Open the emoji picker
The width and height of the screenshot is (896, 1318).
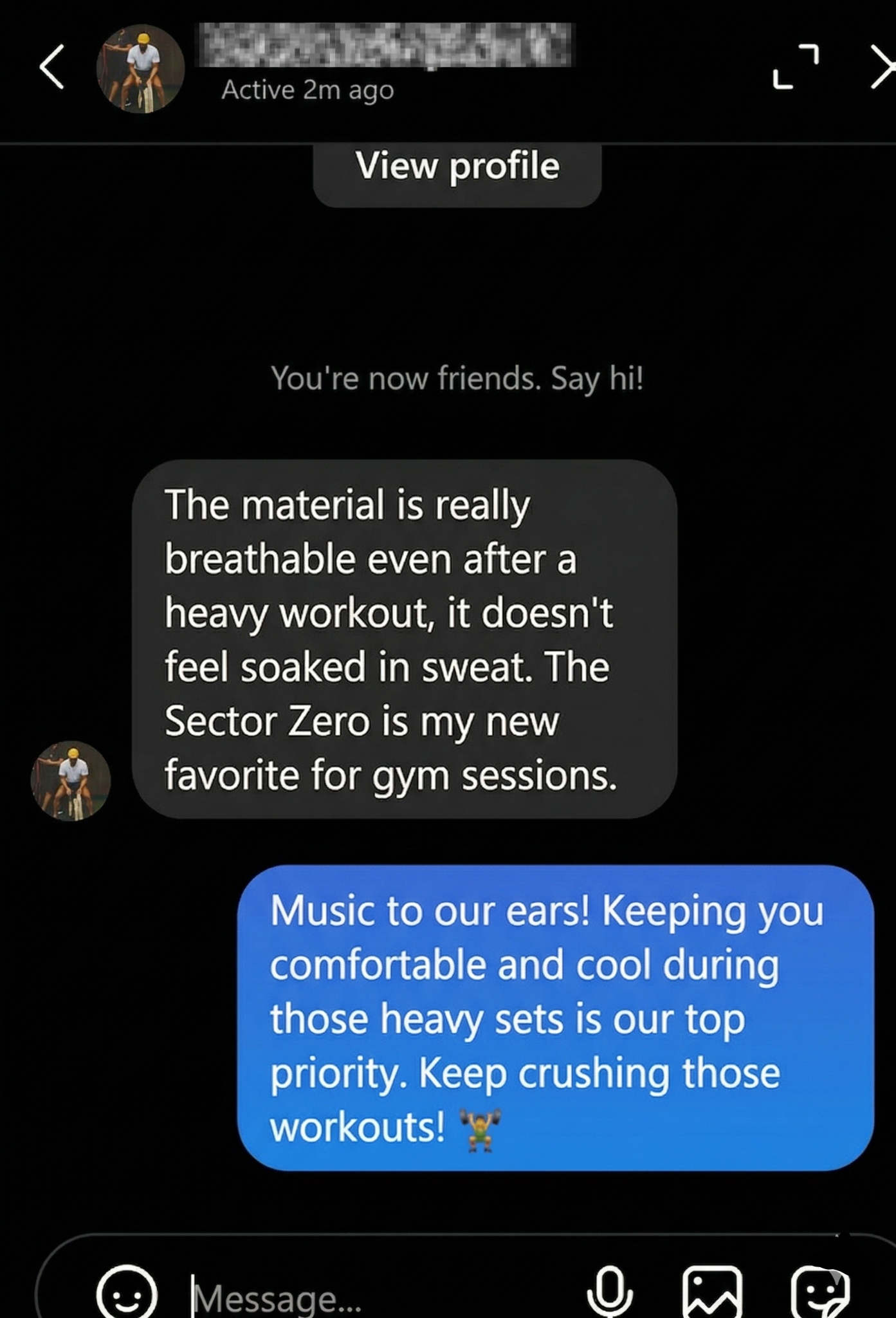point(127,1292)
